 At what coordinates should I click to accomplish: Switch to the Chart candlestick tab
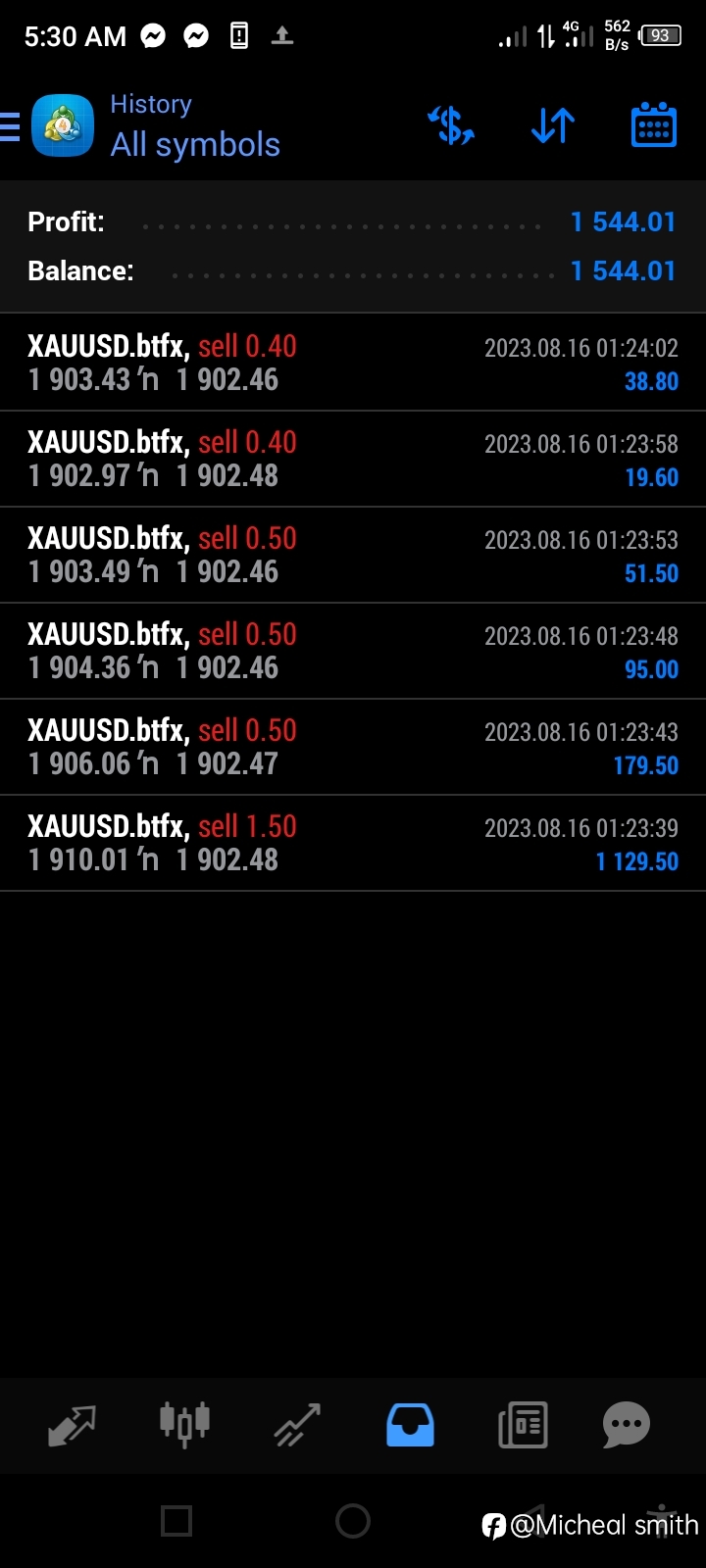(184, 1424)
